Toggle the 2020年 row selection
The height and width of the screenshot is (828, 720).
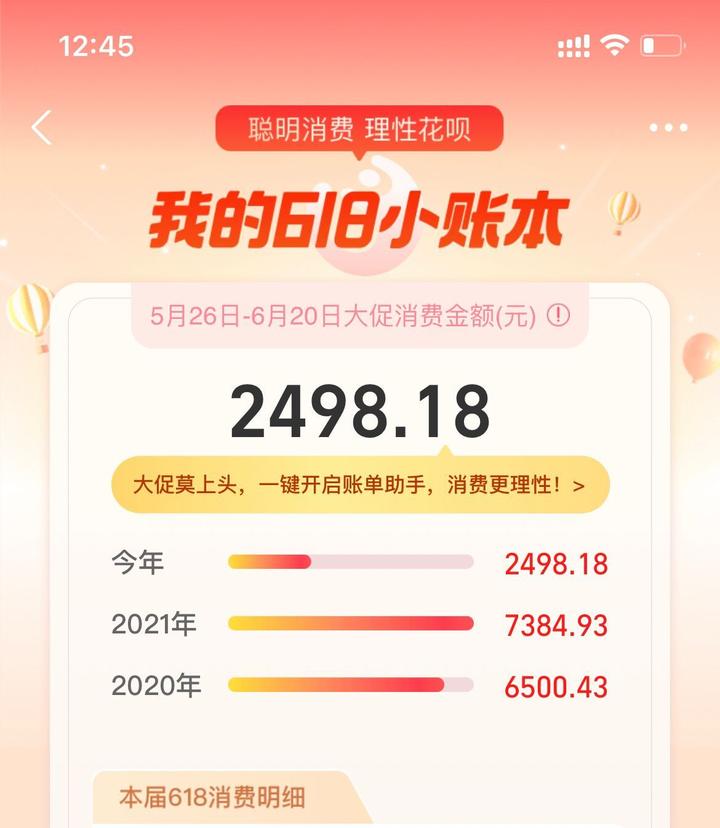154,687
